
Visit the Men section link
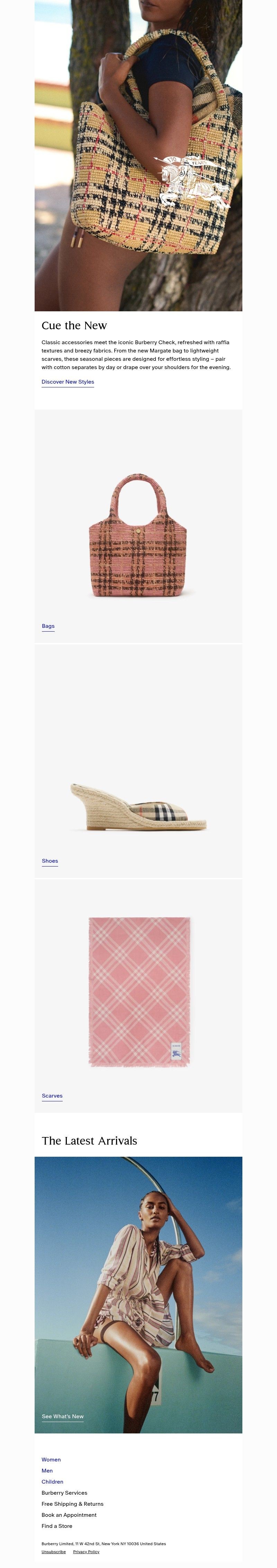pyautogui.click(x=47, y=1470)
